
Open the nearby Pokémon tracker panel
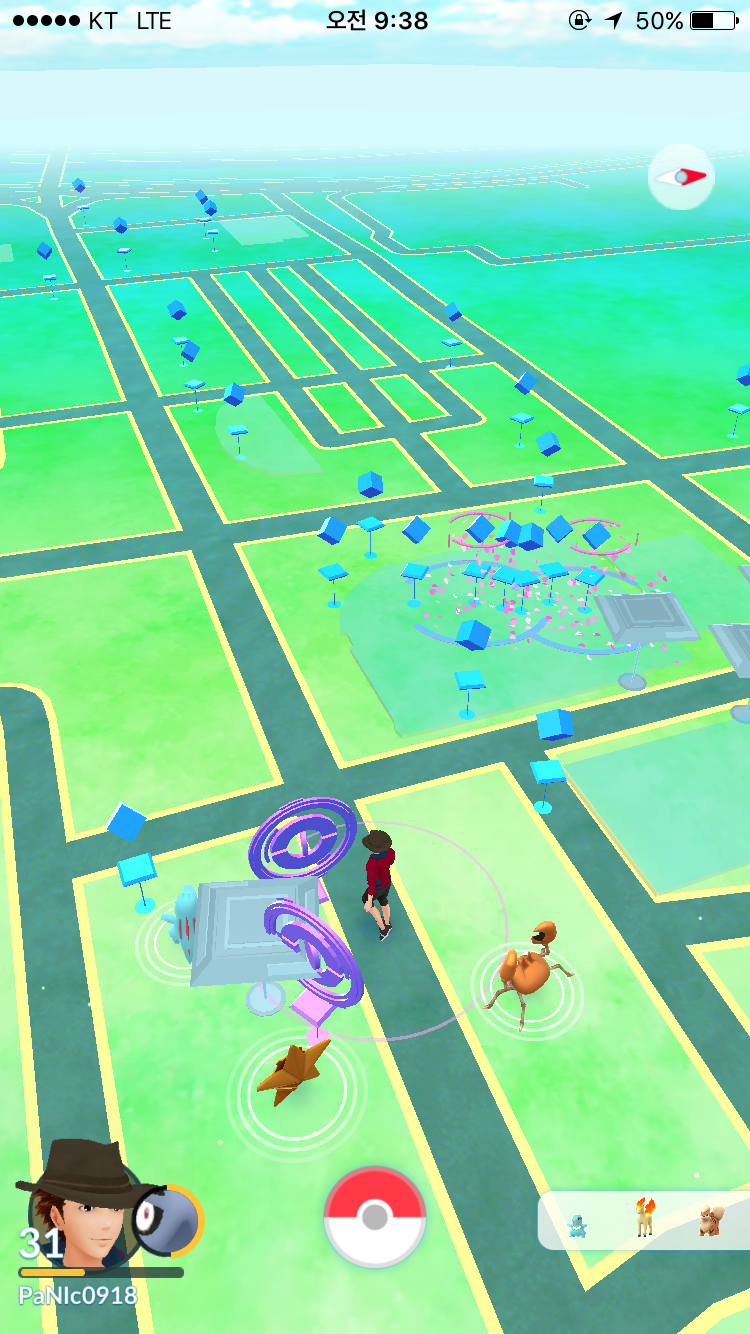tap(643, 1220)
